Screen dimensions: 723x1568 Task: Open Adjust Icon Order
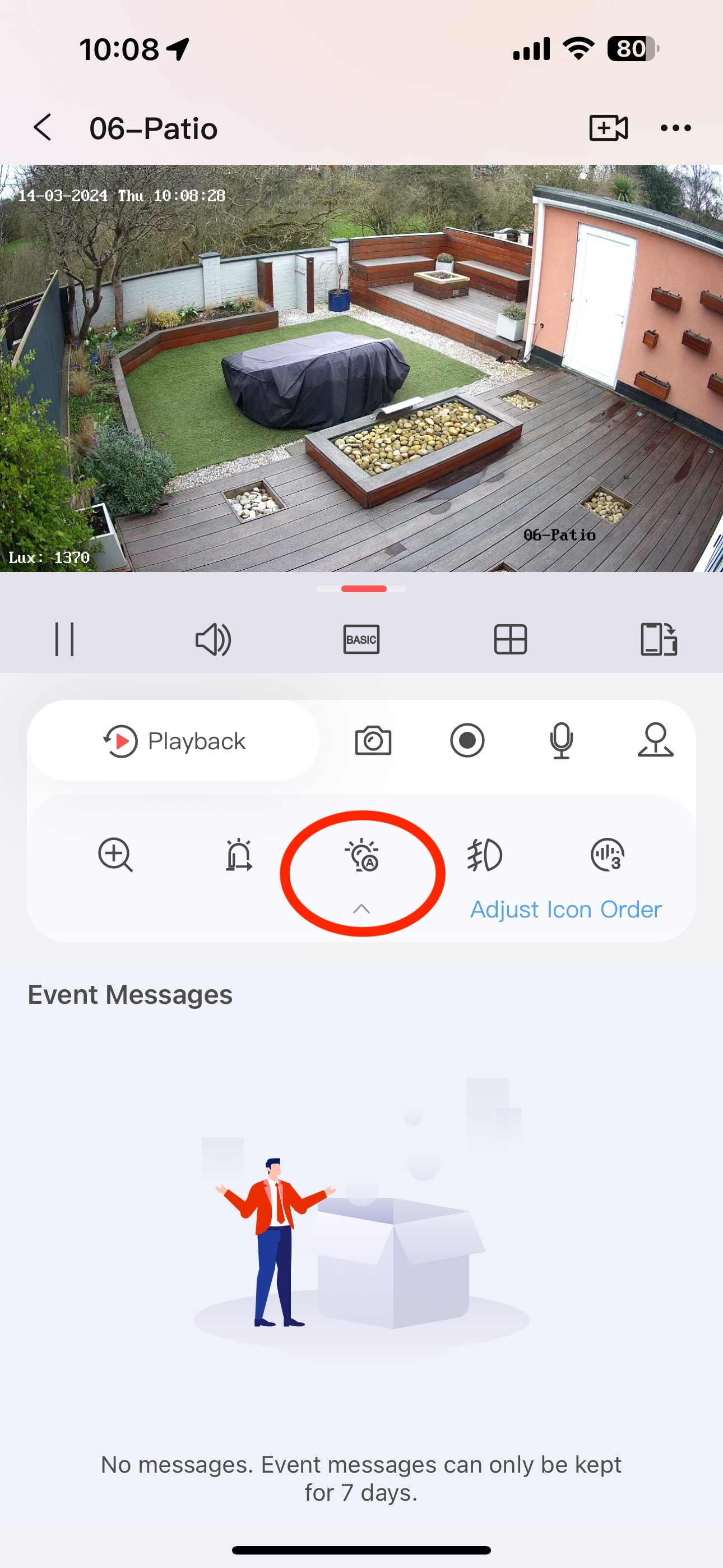(x=566, y=910)
